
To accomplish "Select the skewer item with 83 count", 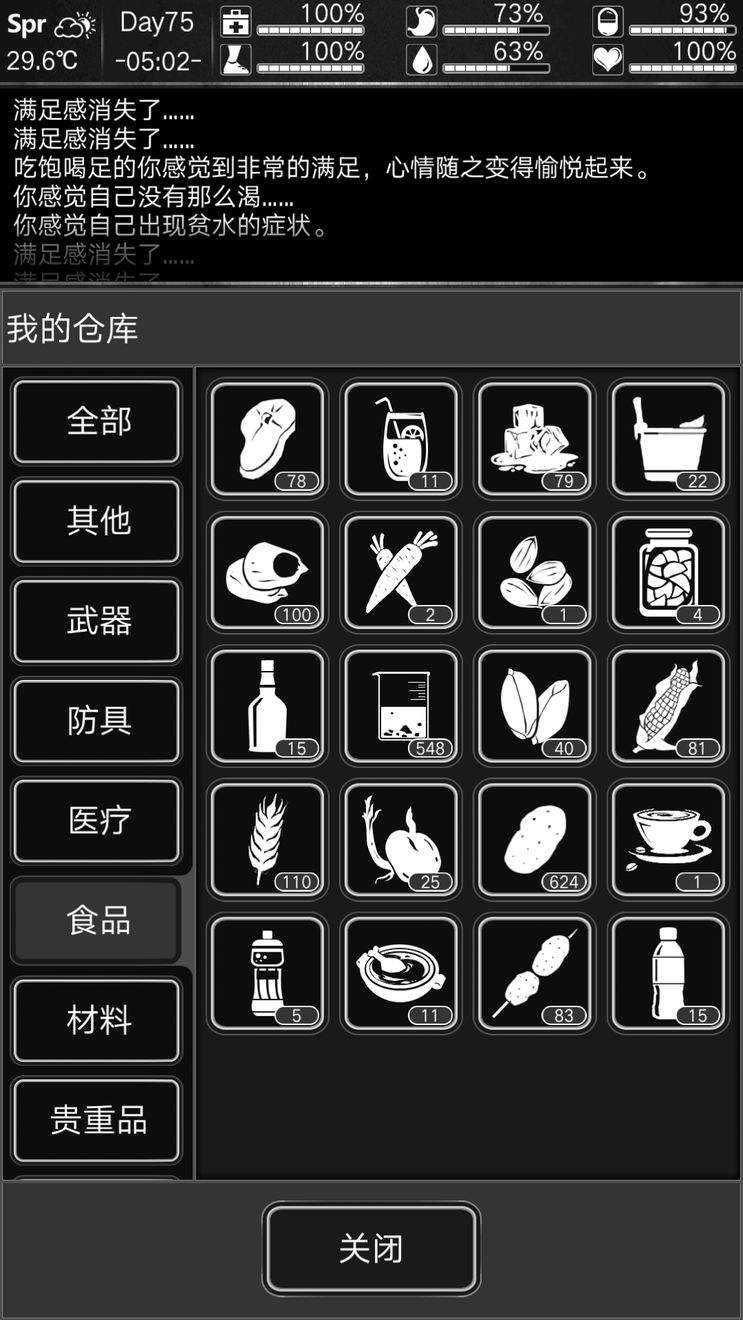I will [x=535, y=974].
